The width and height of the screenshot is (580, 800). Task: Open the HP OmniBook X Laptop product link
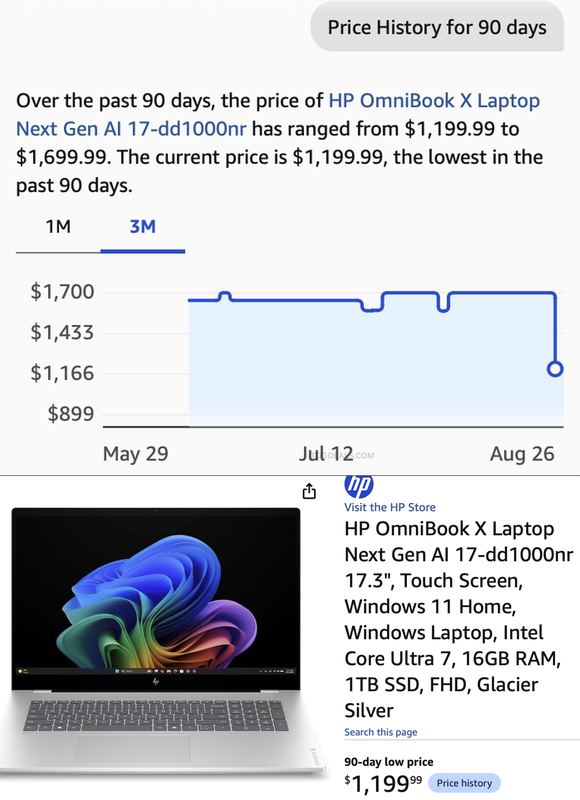pos(278,115)
